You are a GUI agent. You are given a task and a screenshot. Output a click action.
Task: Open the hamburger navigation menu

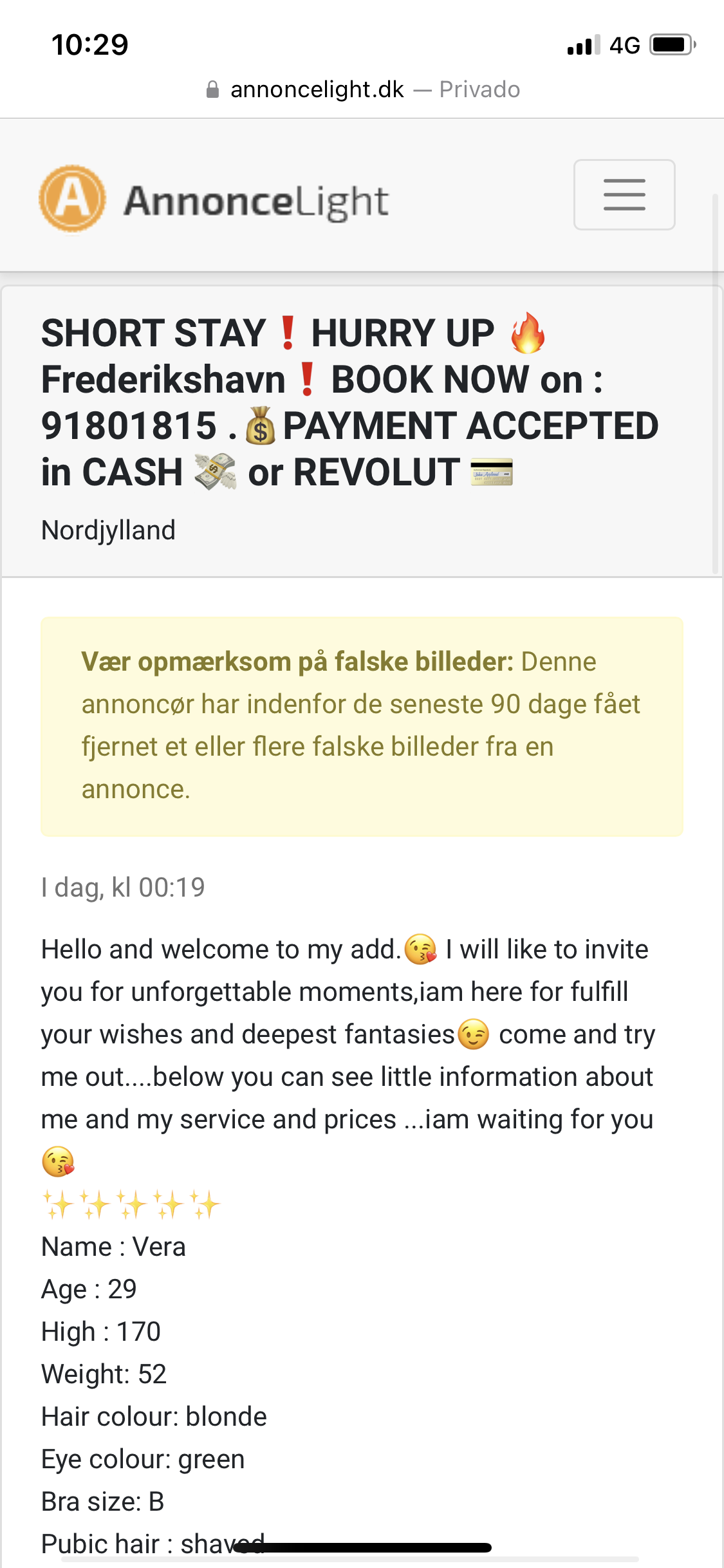[624, 194]
